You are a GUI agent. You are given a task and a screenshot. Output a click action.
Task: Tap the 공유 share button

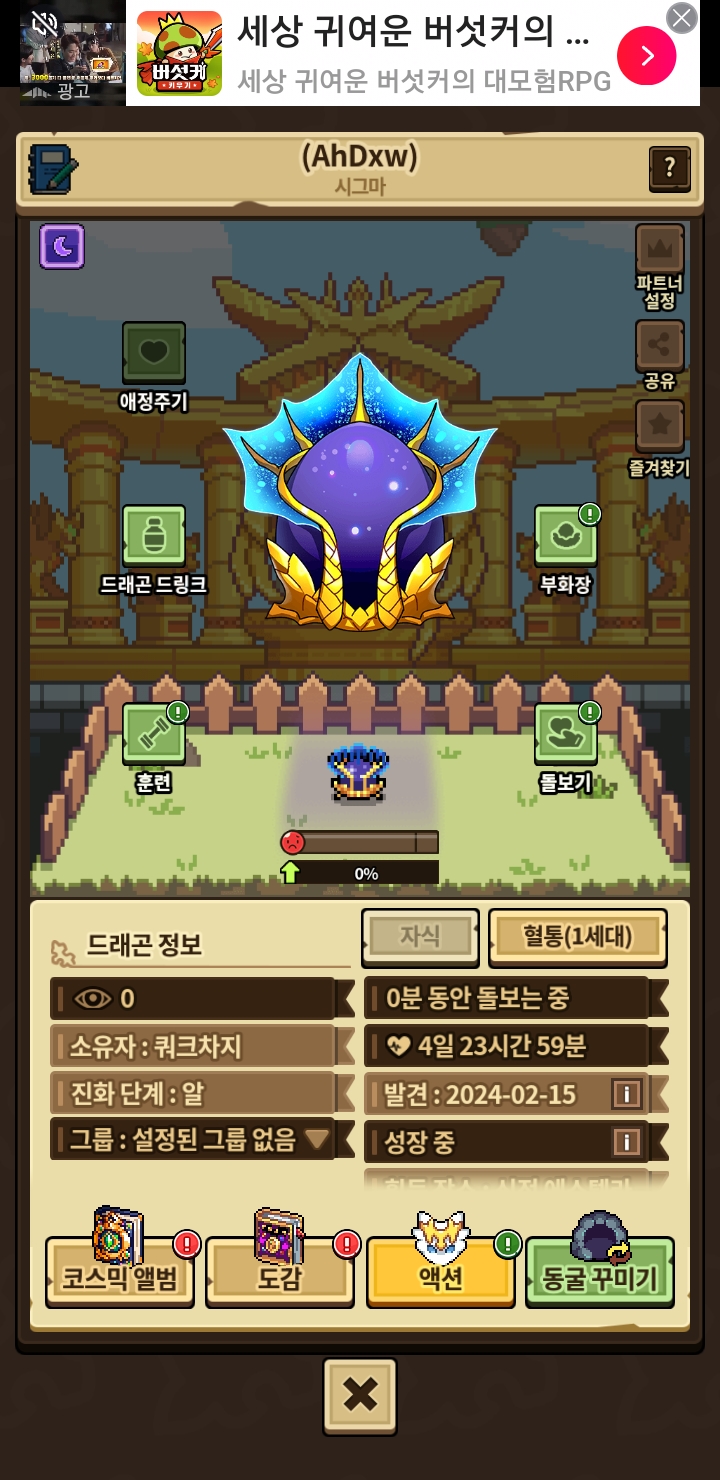660,346
